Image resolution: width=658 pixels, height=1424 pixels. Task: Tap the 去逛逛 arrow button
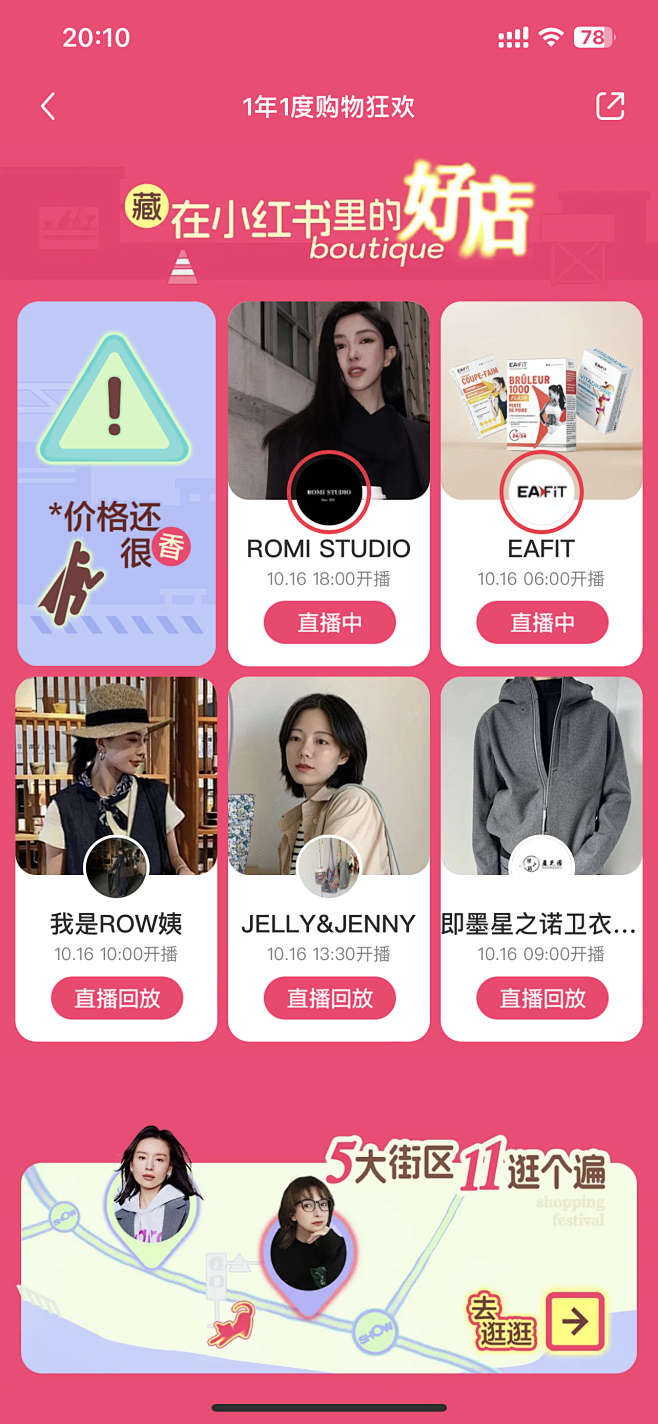(574, 1321)
